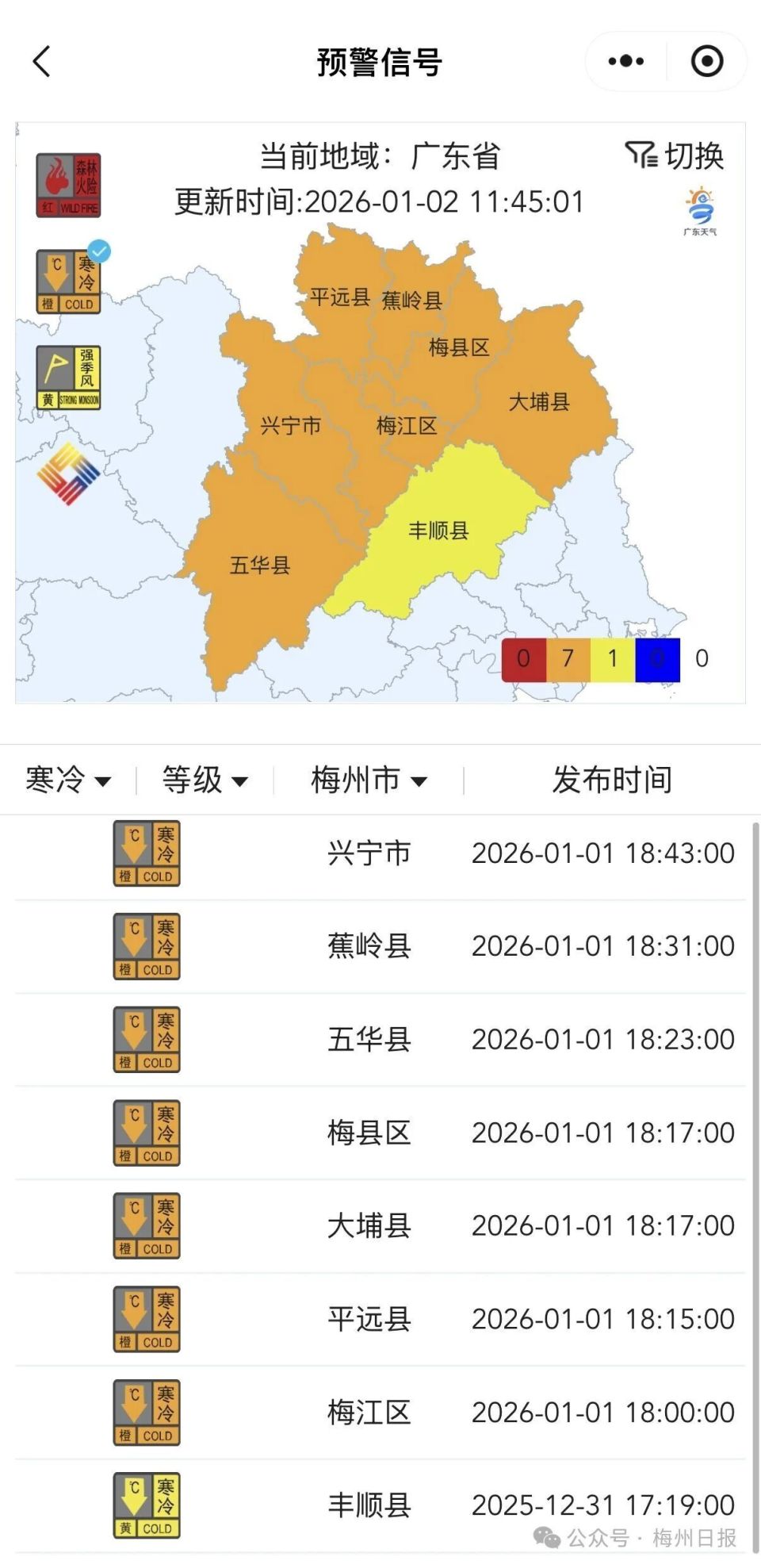Click the filter icon next to 切换
Screen dimensions: 761x1568
[x=641, y=156]
